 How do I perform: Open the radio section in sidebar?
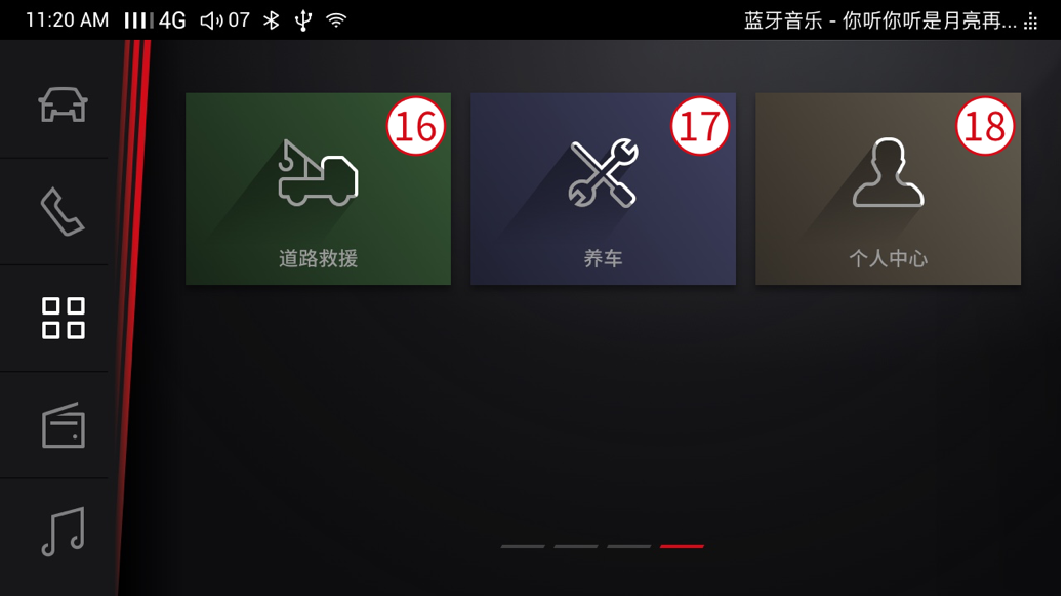pos(62,425)
